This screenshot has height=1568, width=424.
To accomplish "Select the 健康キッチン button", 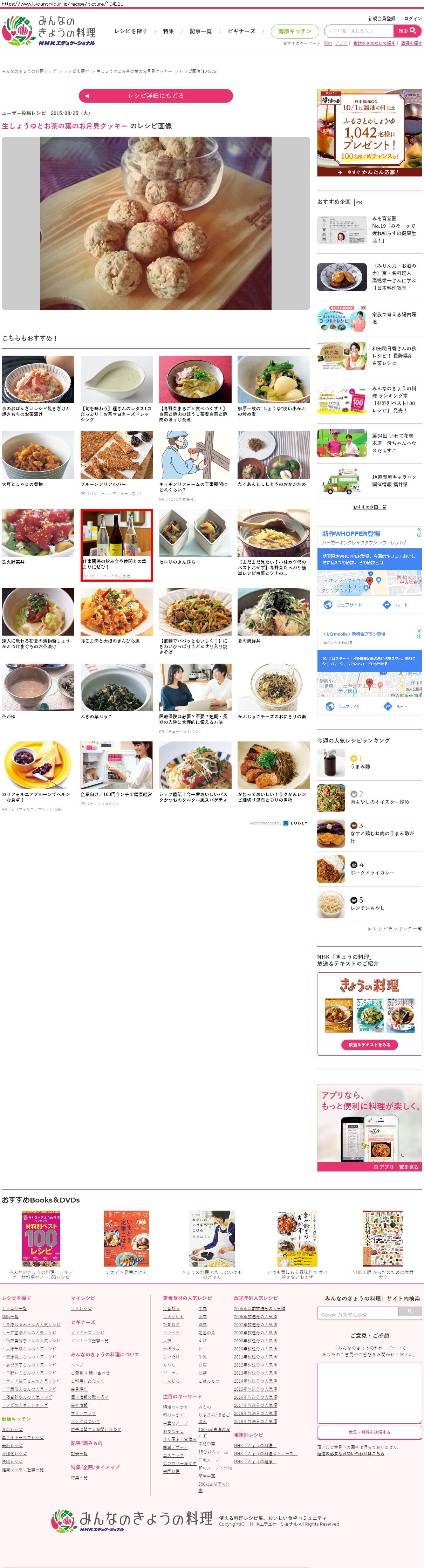I will tap(294, 31).
